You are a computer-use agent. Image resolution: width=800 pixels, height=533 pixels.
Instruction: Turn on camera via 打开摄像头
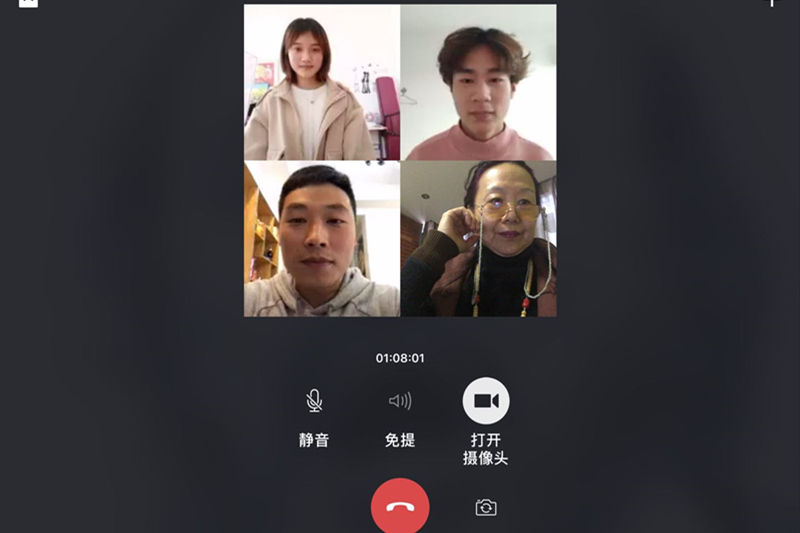coord(486,401)
